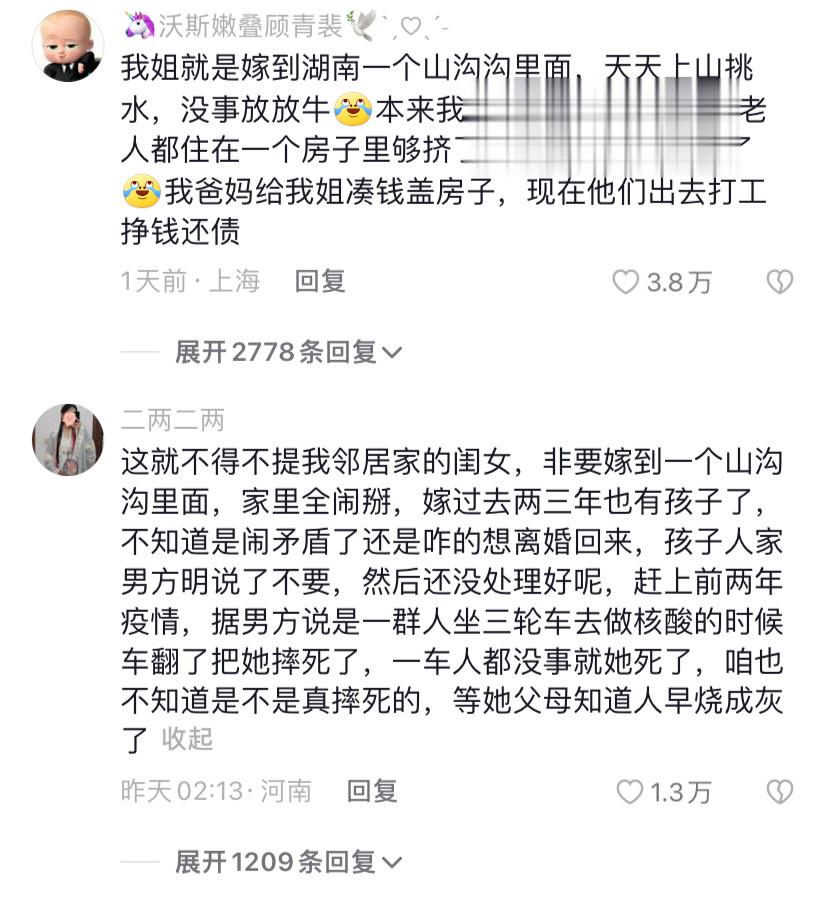This screenshot has height=899, width=828.
Task: Reply to the comment from 河南
Action: tap(372, 792)
